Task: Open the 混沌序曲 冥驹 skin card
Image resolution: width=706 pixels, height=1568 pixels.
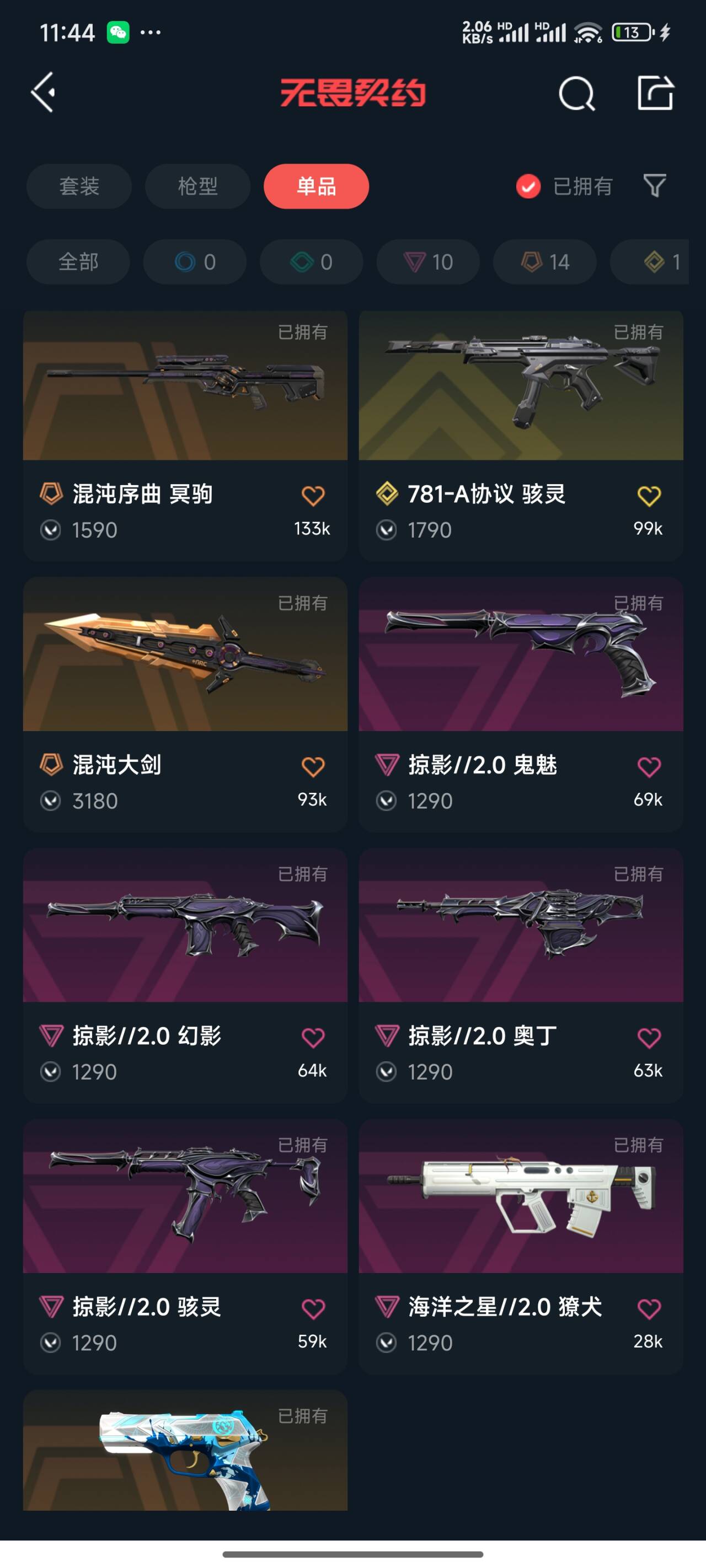Action: [185, 436]
